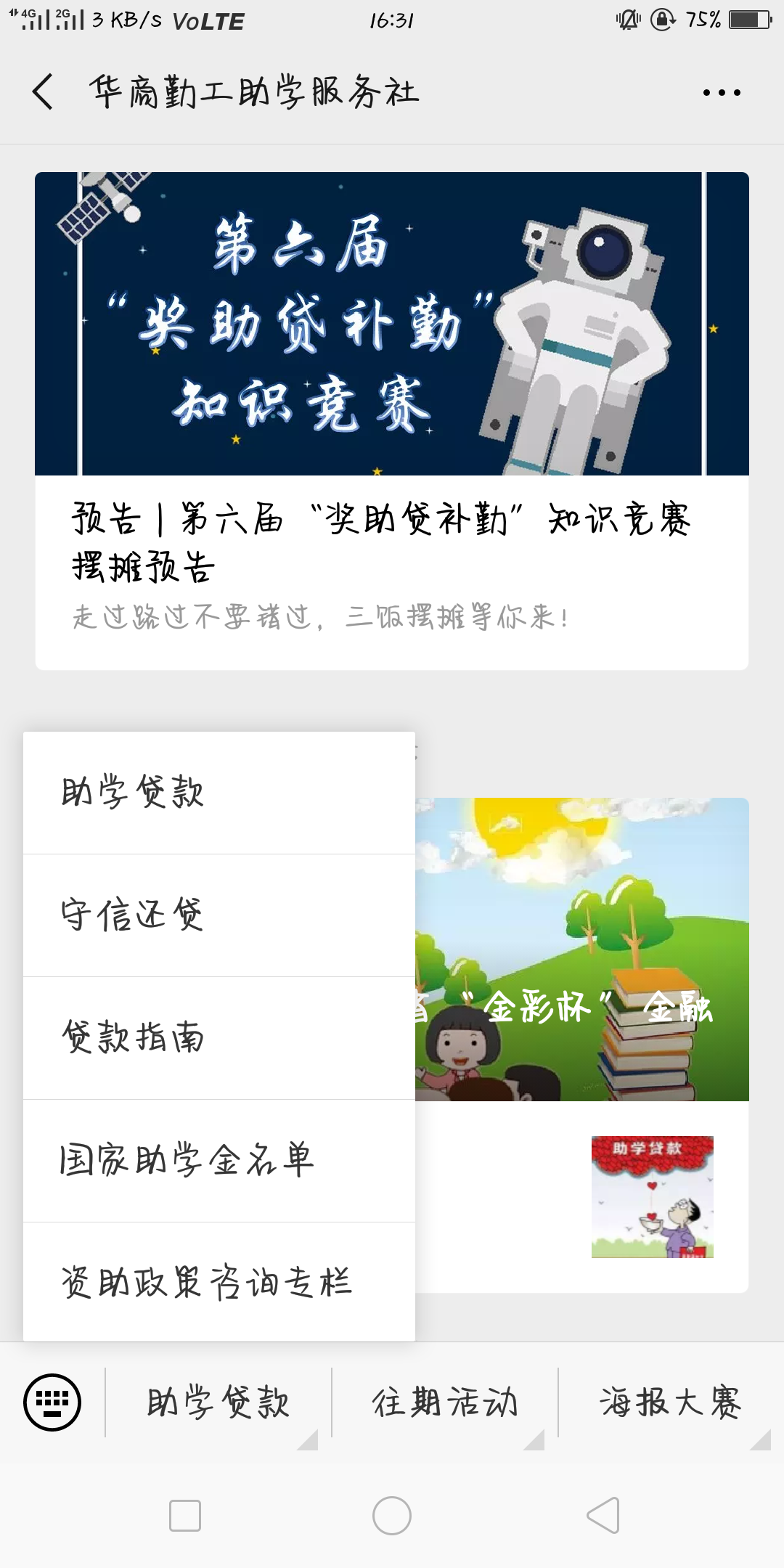Select 助学贷款 at the top of the popup
The height and width of the screenshot is (1568, 784).
[132, 793]
